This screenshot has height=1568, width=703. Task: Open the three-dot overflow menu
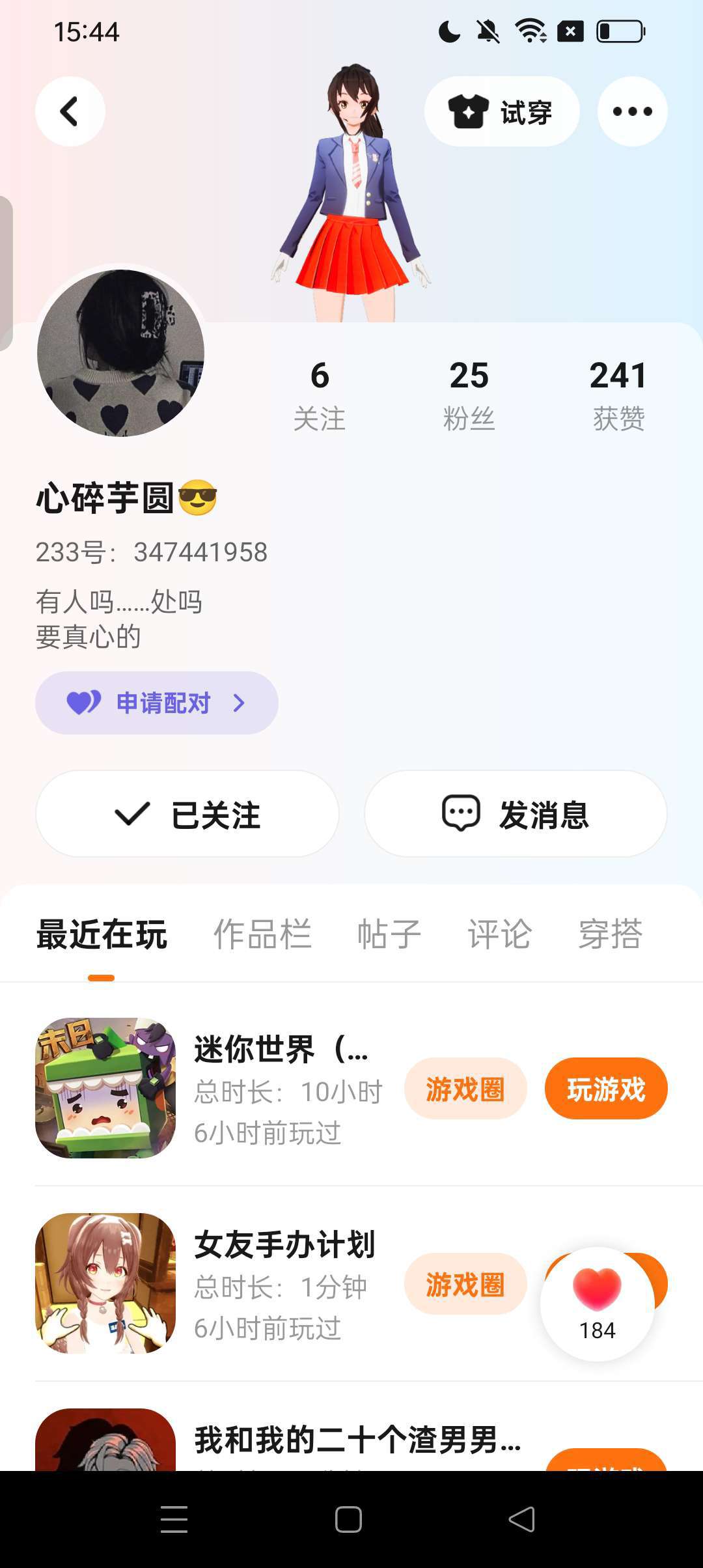coord(632,111)
